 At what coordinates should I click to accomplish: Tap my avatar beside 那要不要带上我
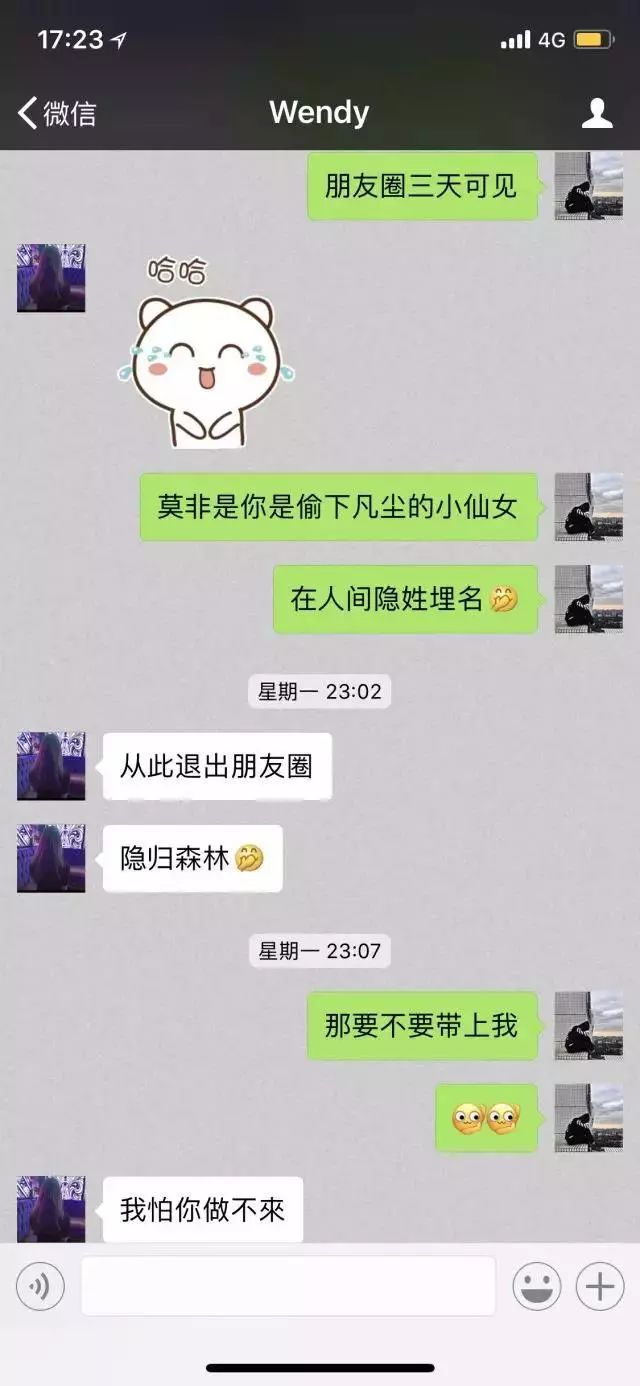tap(589, 1025)
